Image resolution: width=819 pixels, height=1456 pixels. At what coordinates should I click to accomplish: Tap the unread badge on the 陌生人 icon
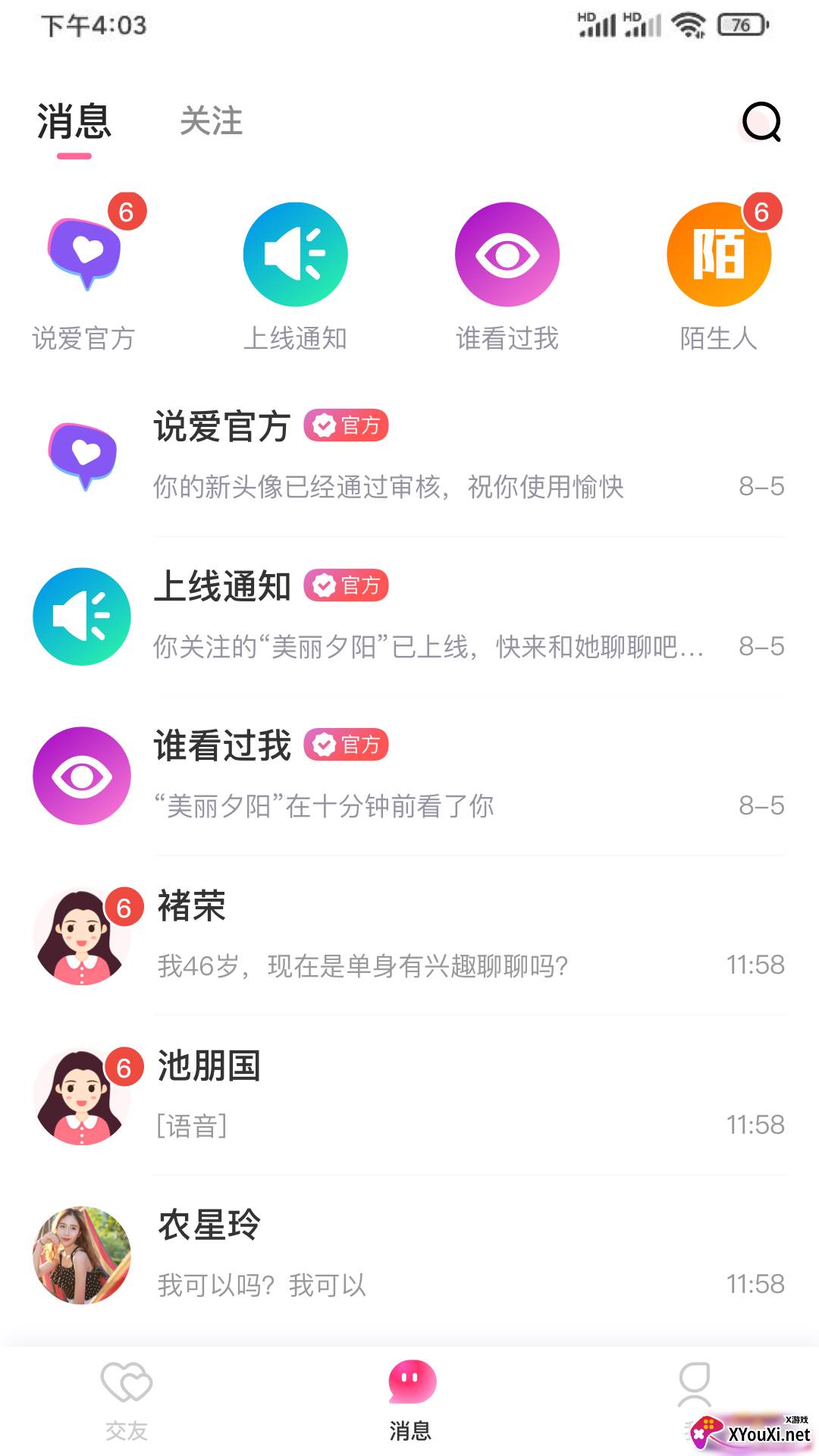pos(761,212)
